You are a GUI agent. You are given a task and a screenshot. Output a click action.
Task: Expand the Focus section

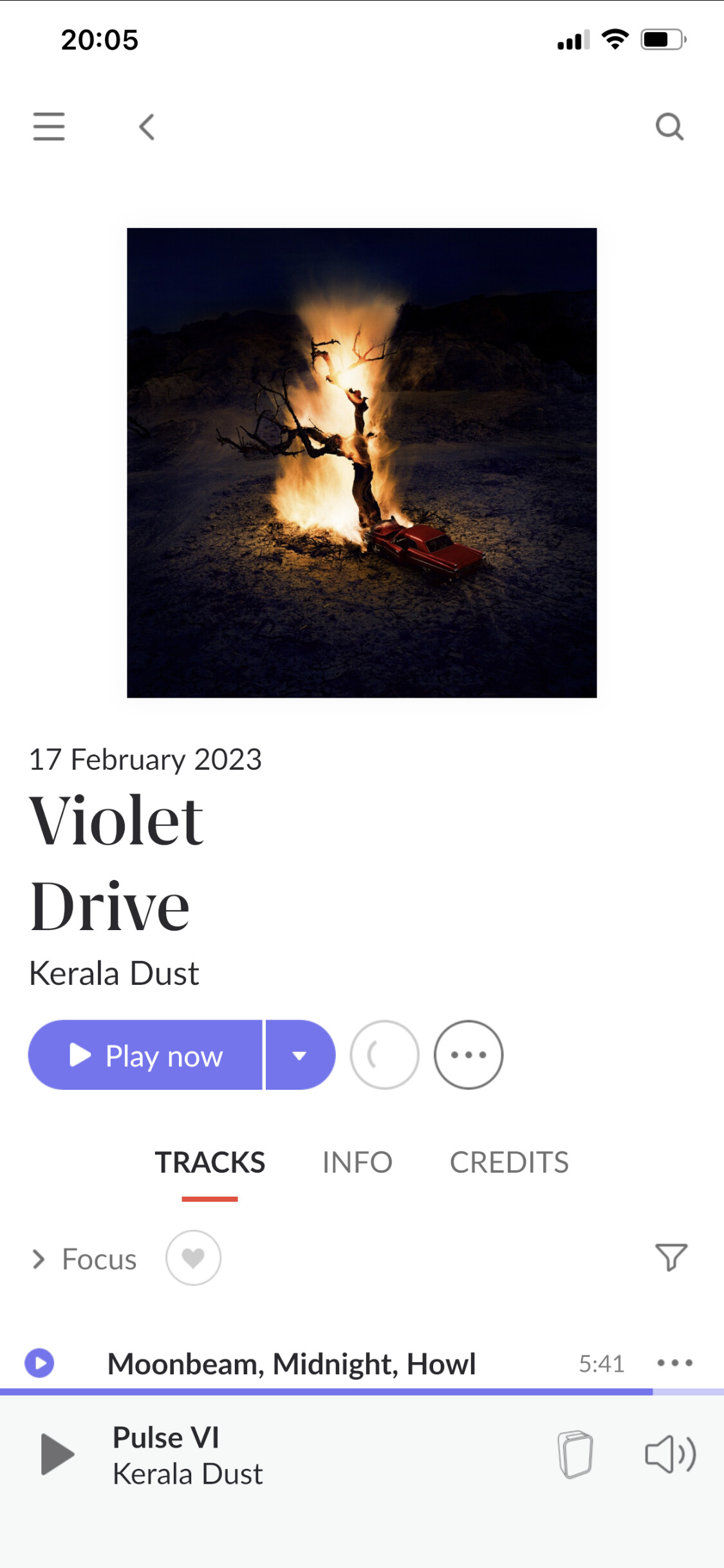tap(84, 1259)
